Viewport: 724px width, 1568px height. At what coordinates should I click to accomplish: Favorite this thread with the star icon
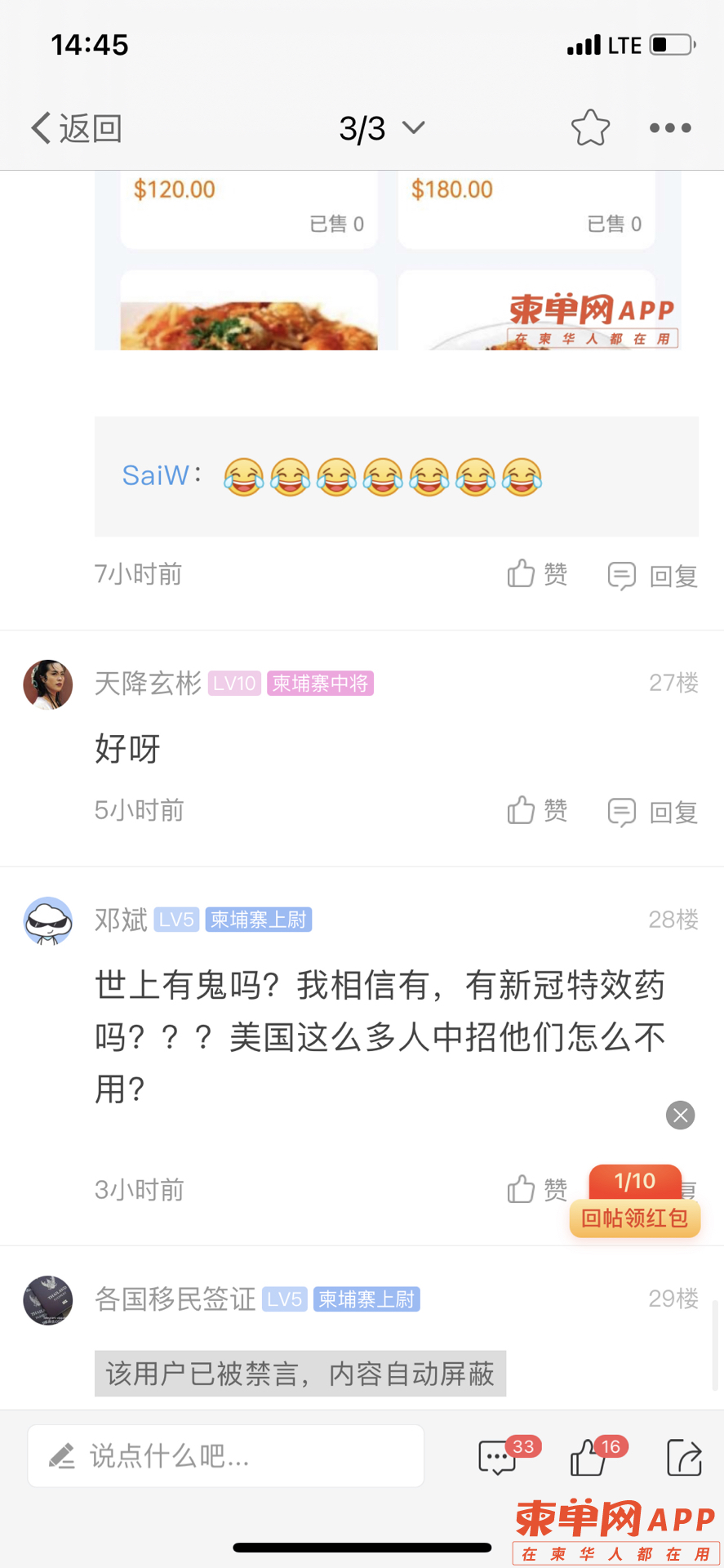(590, 128)
